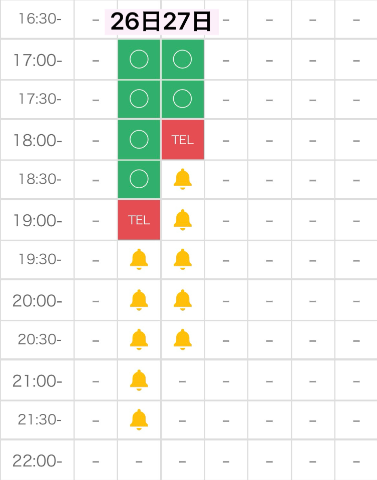Tap the 21:30 bell on the 26th

(x=139, y=420)
